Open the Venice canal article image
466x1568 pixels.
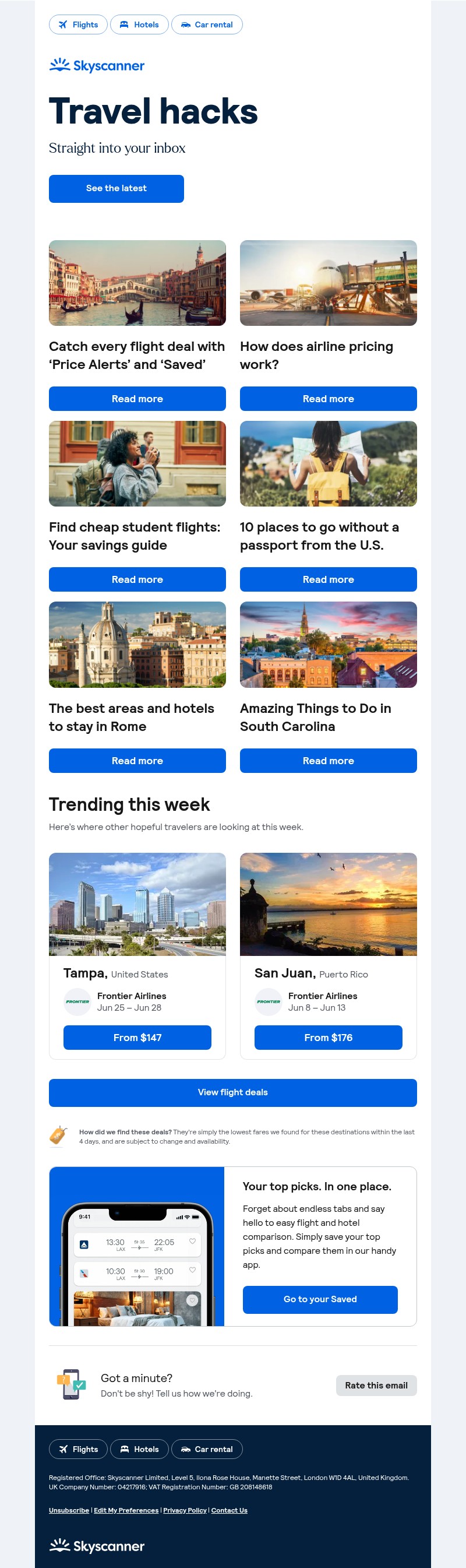[x=137, y=283]
